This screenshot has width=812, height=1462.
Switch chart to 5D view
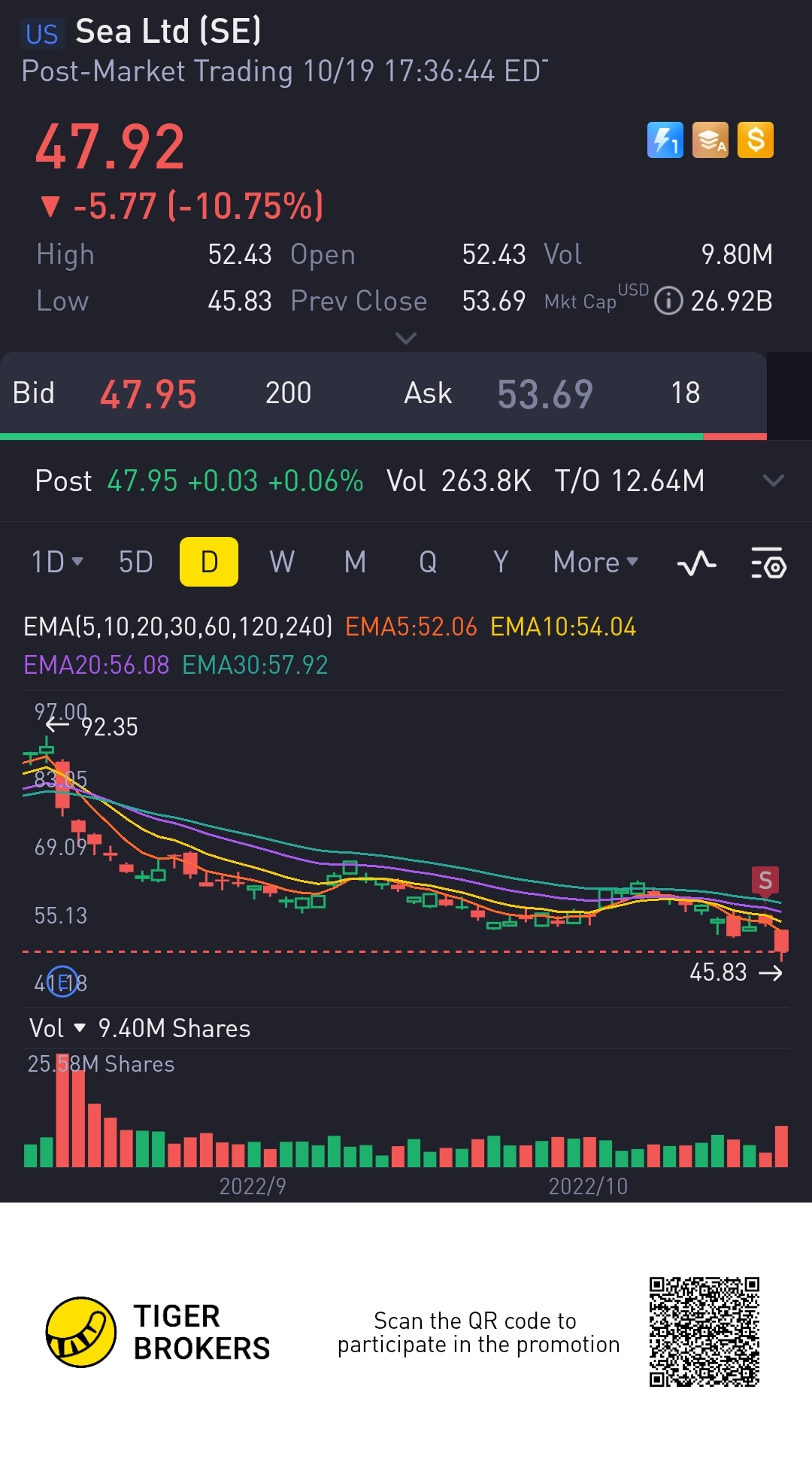pyautogui.click(x=136, y=562)
